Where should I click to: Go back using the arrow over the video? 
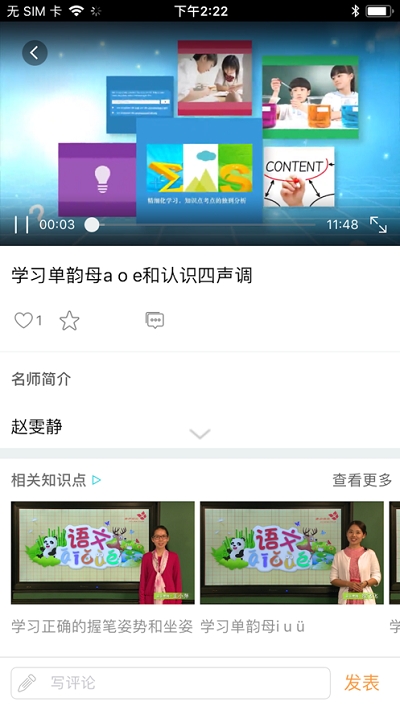35,53
